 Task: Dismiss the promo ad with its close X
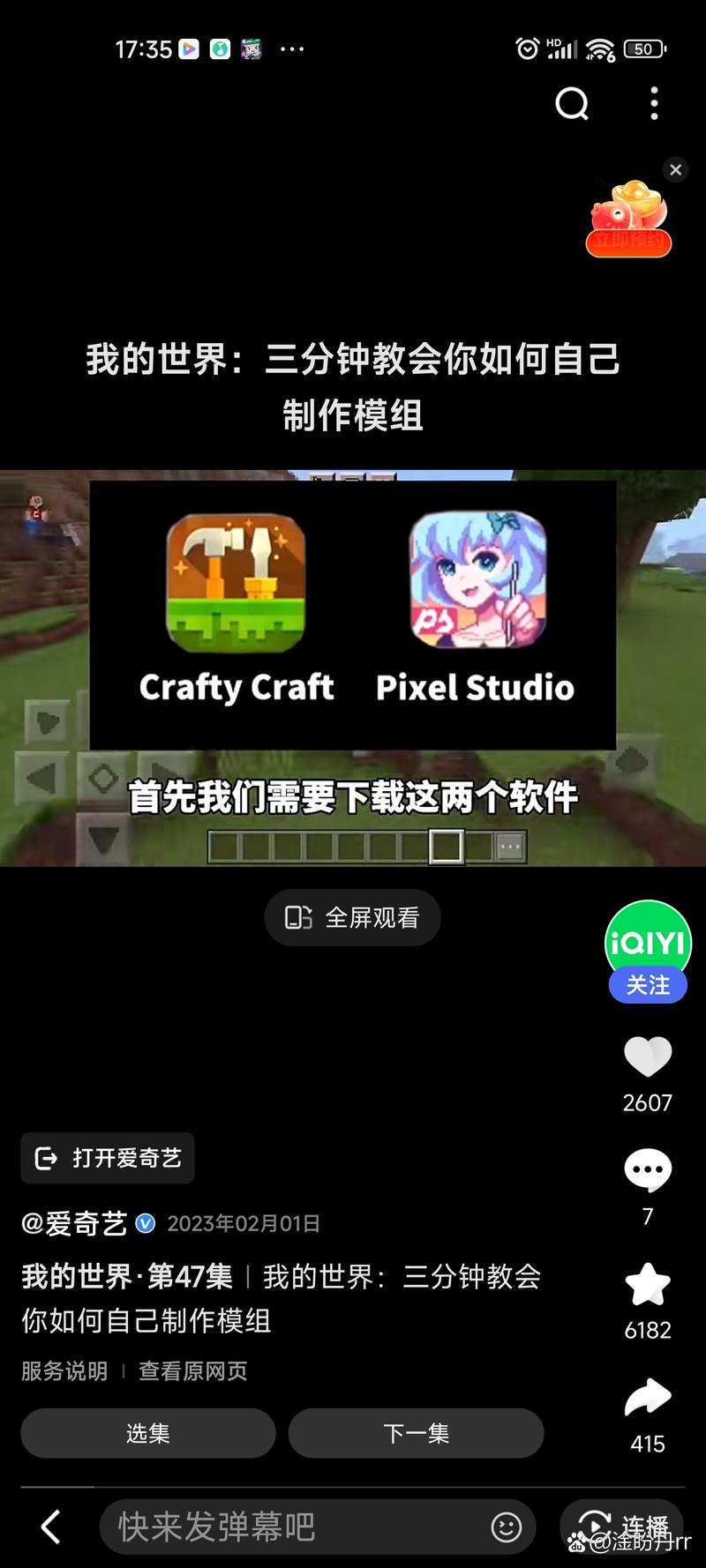(675, 170)
